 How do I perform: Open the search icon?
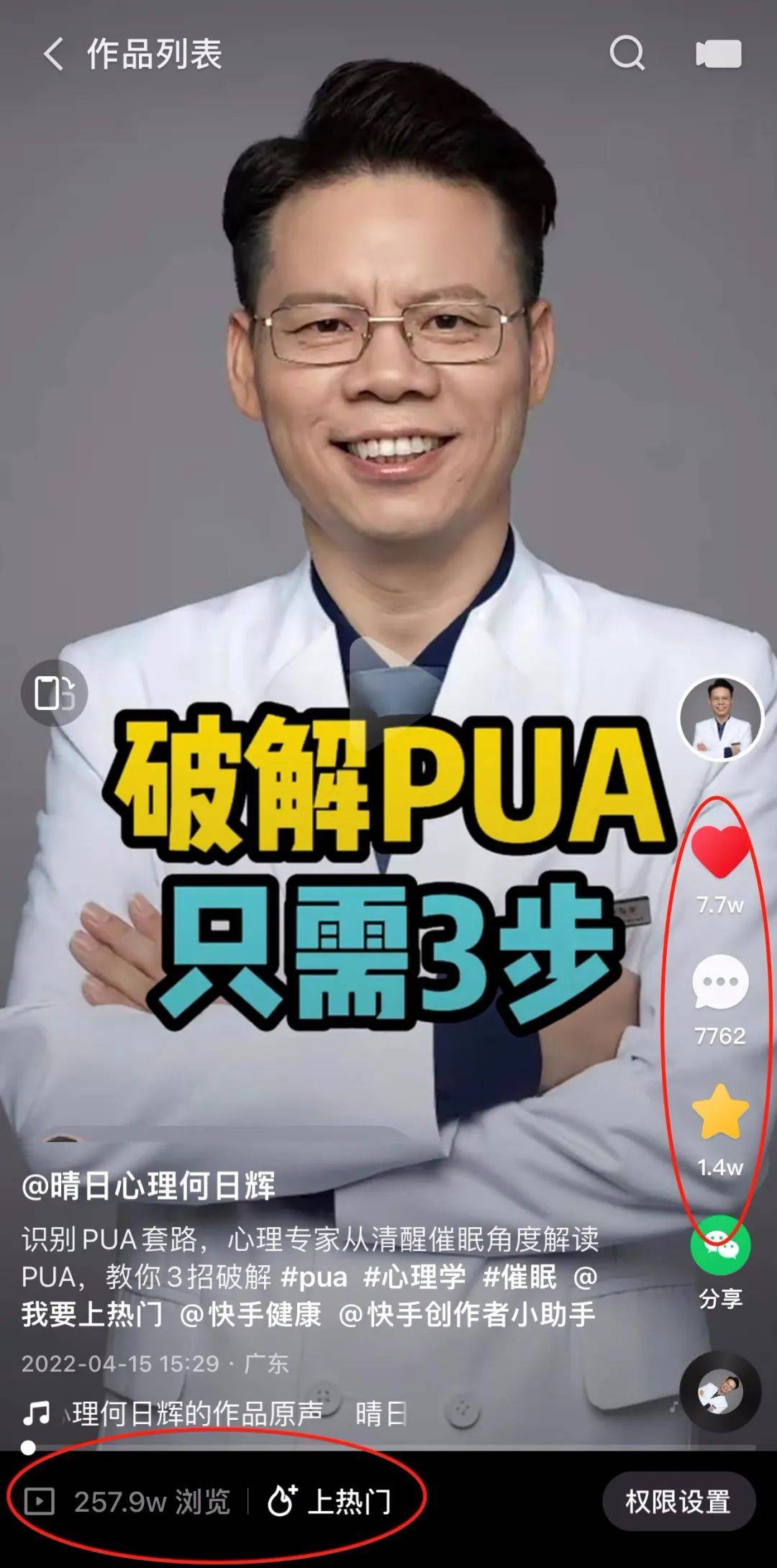627,53
